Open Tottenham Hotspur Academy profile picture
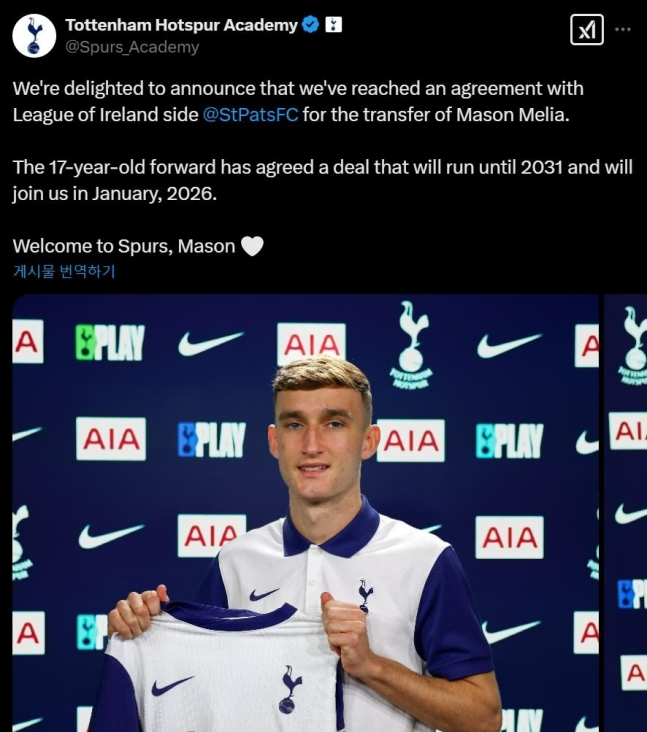The image size is (647, 732). [x=34, y=35]
